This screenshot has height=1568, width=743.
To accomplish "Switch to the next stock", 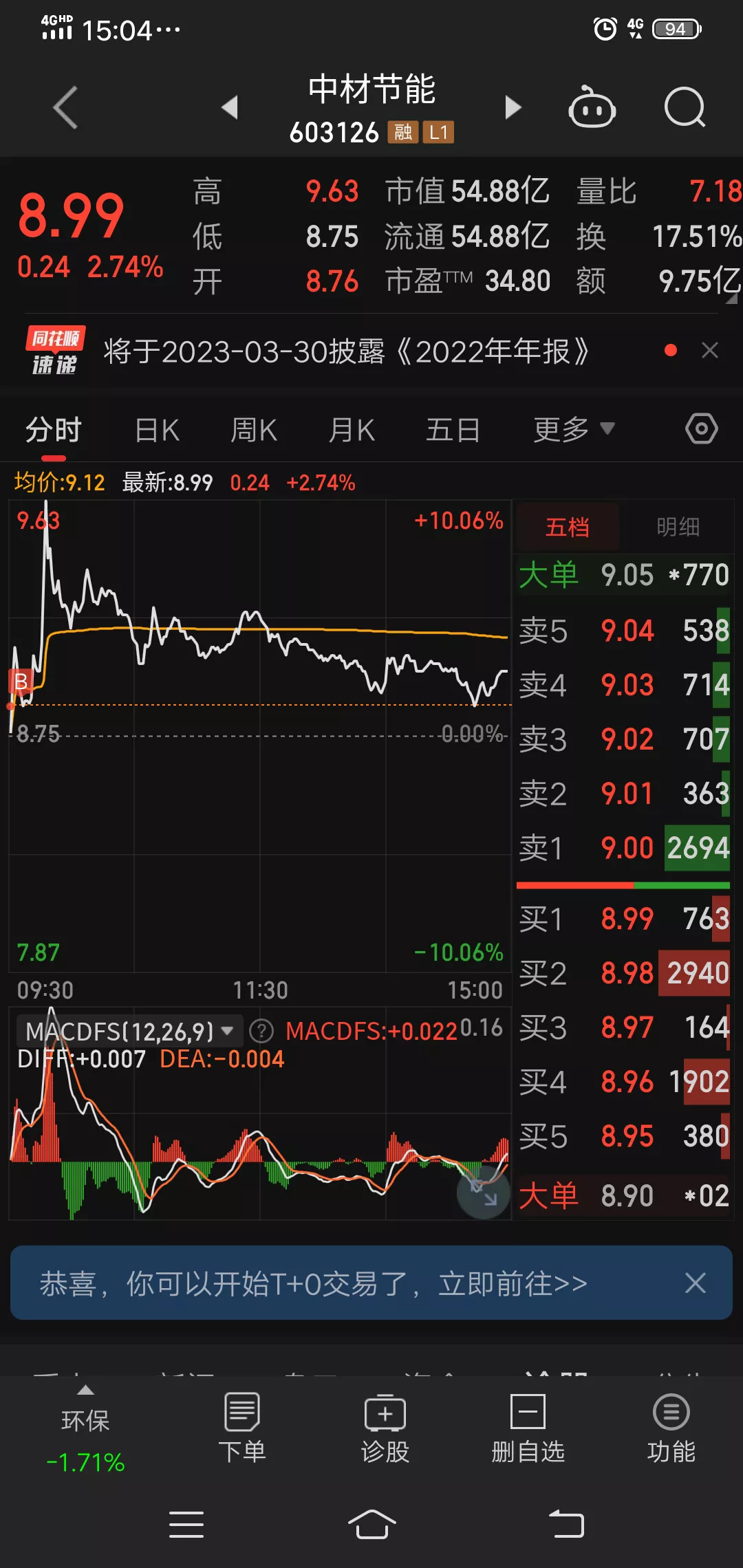I will (513, 107).
